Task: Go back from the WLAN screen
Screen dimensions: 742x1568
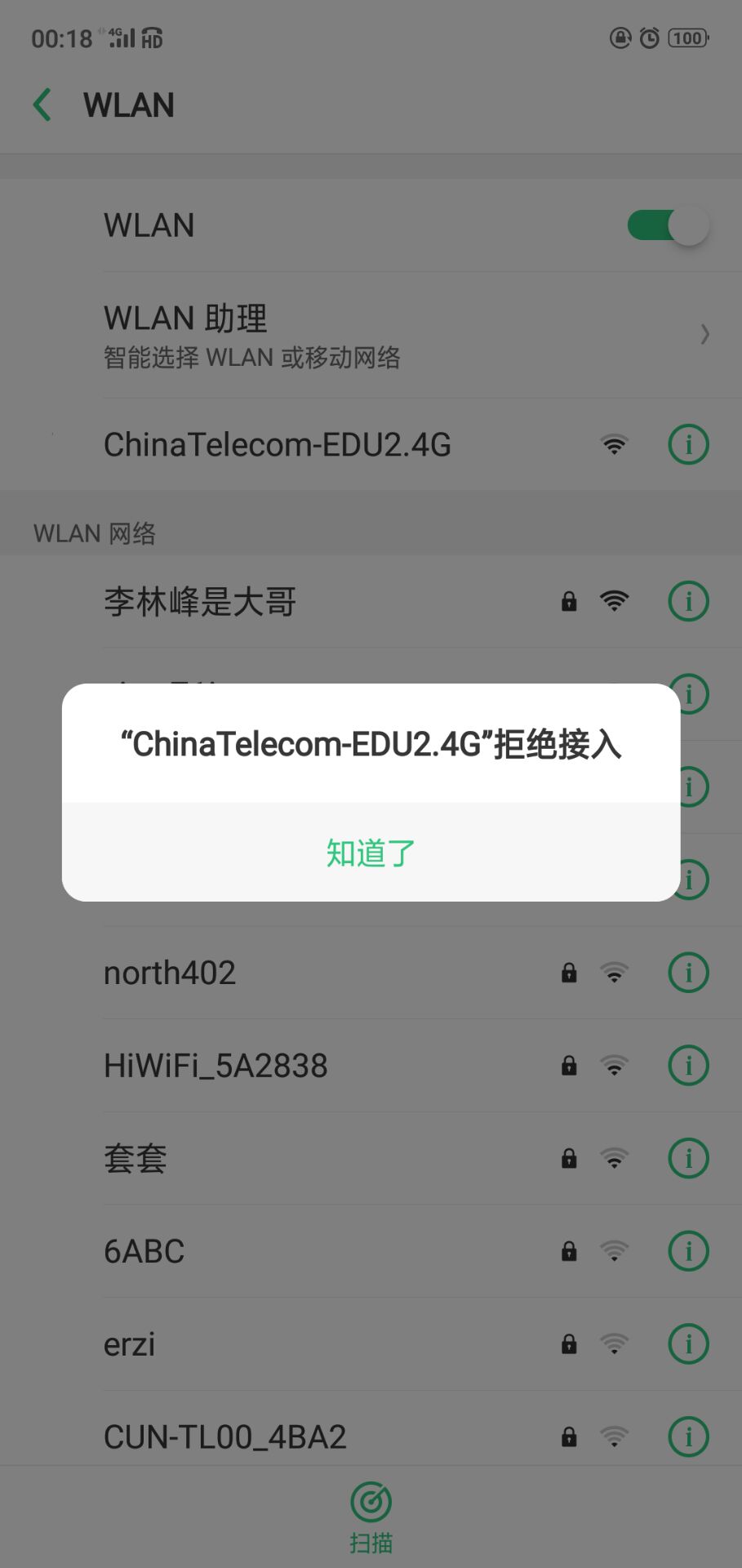Action: [x=42, y=105]
